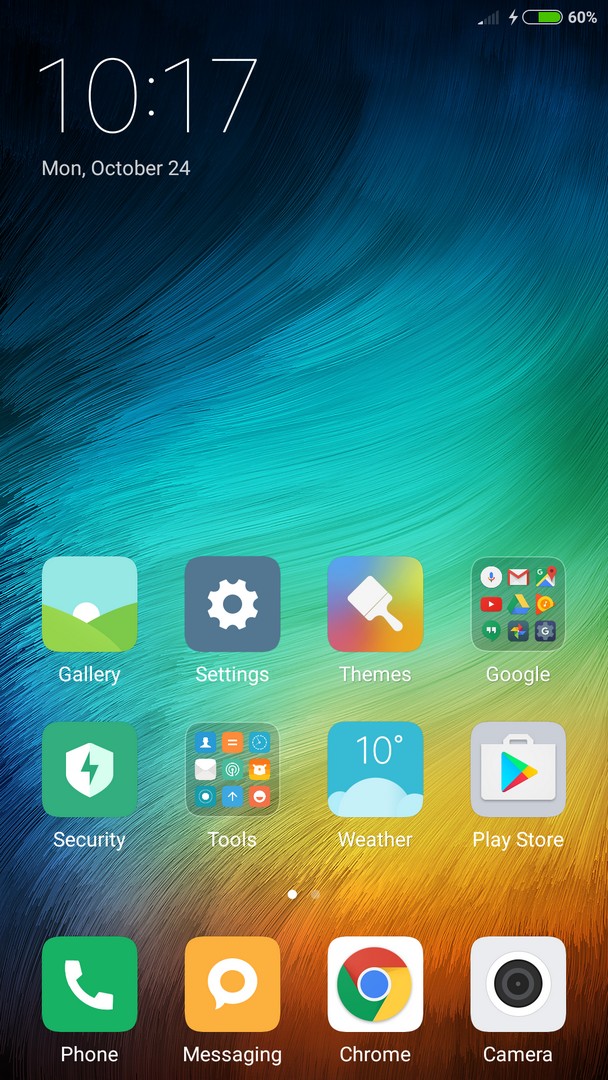608x1080 pixels.
Task: Open the Messaging app
Action: click(232, 984)
